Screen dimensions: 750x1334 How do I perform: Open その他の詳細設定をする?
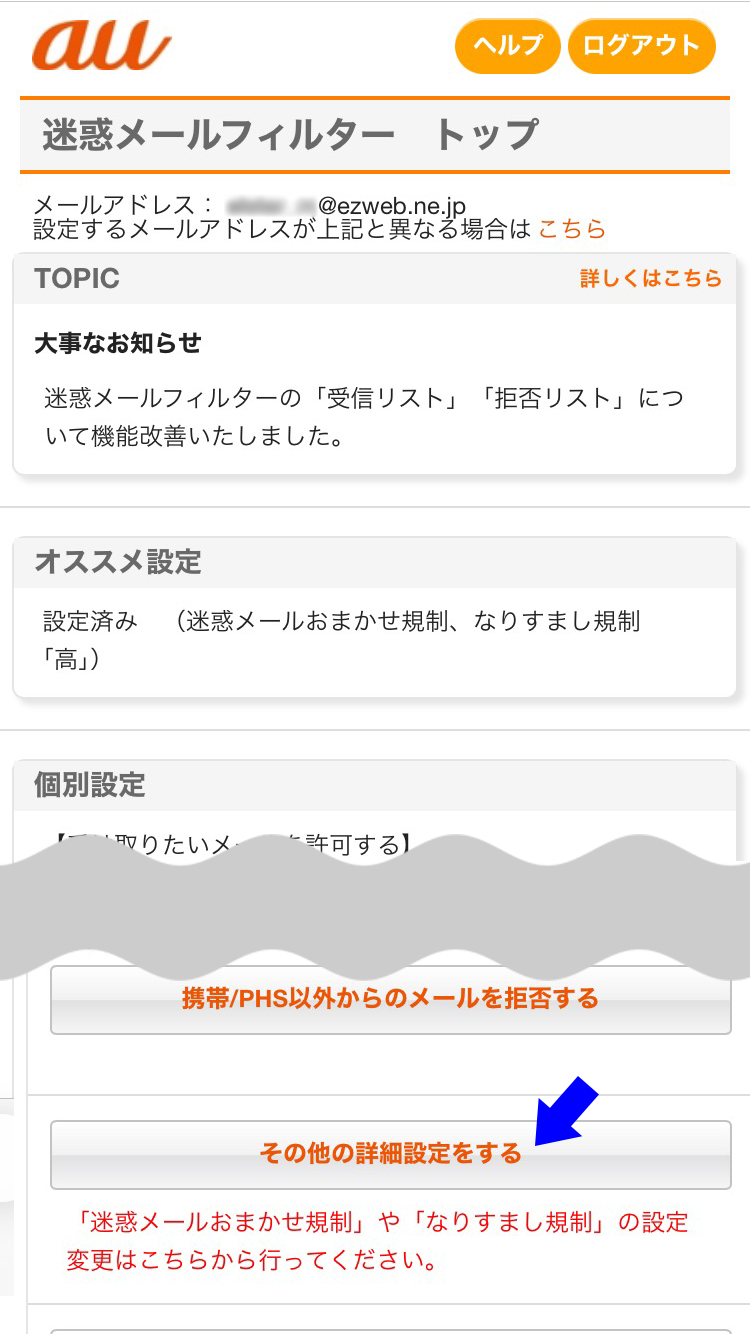click(390, 1154)
